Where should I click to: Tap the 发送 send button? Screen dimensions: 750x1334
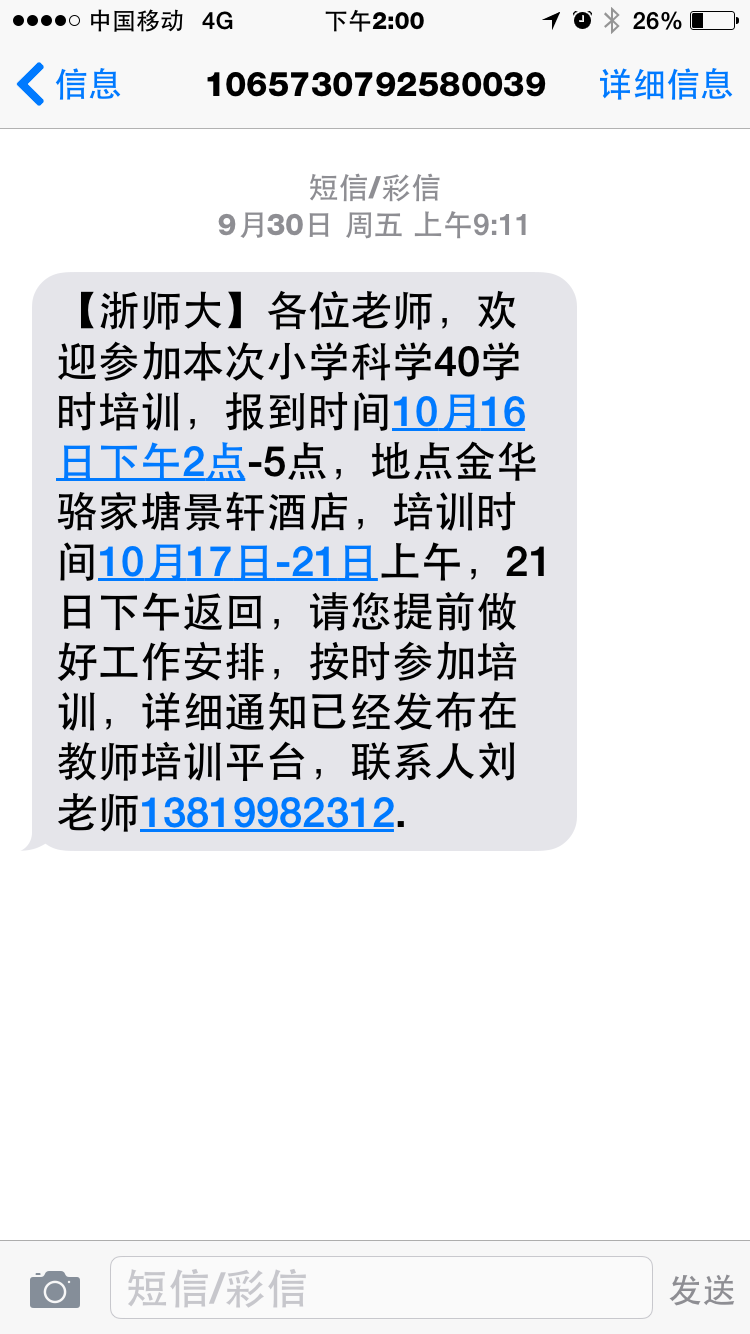coord(702,1289)
